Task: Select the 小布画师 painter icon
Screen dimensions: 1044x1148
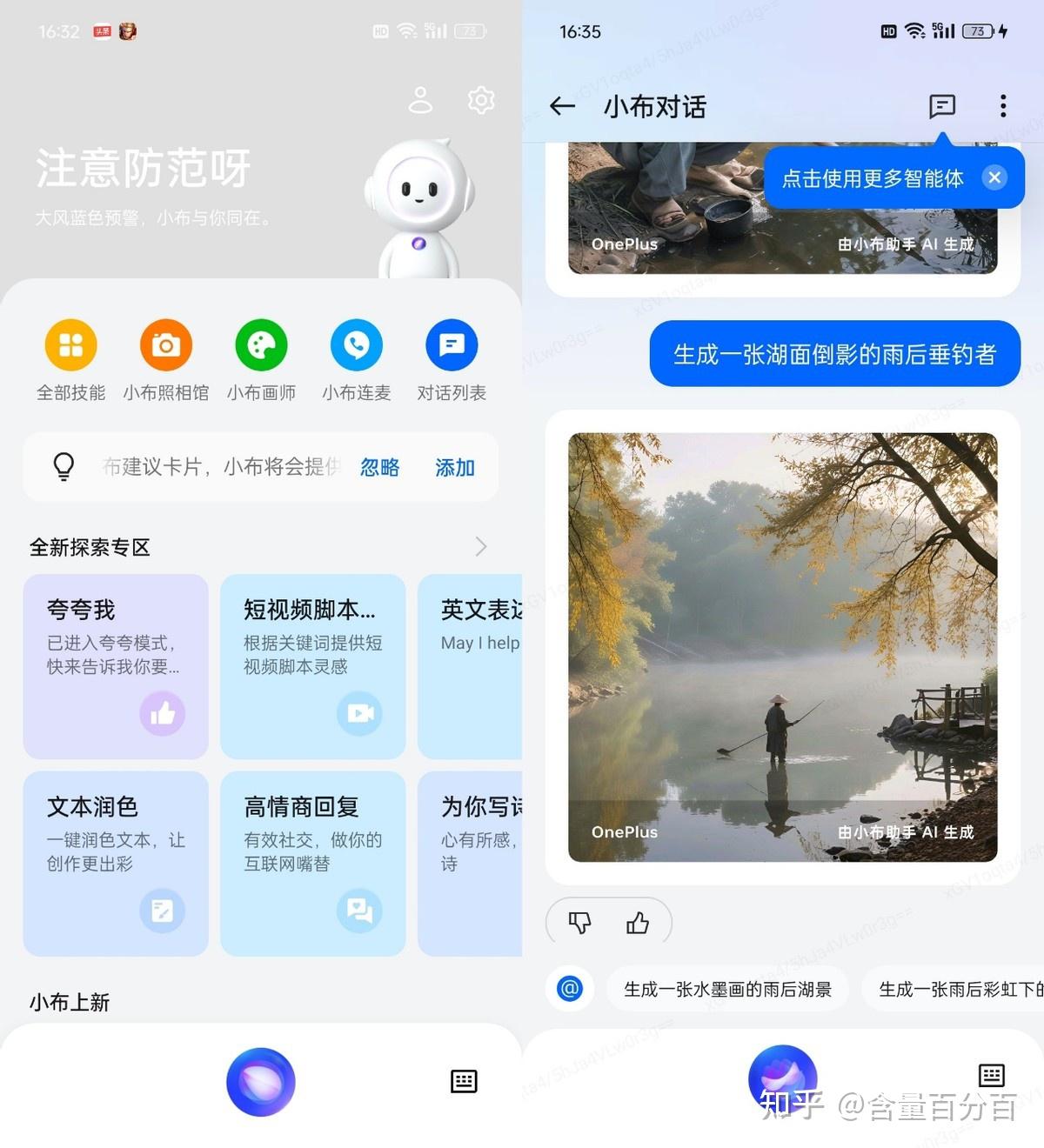Action: pos(261,344)
